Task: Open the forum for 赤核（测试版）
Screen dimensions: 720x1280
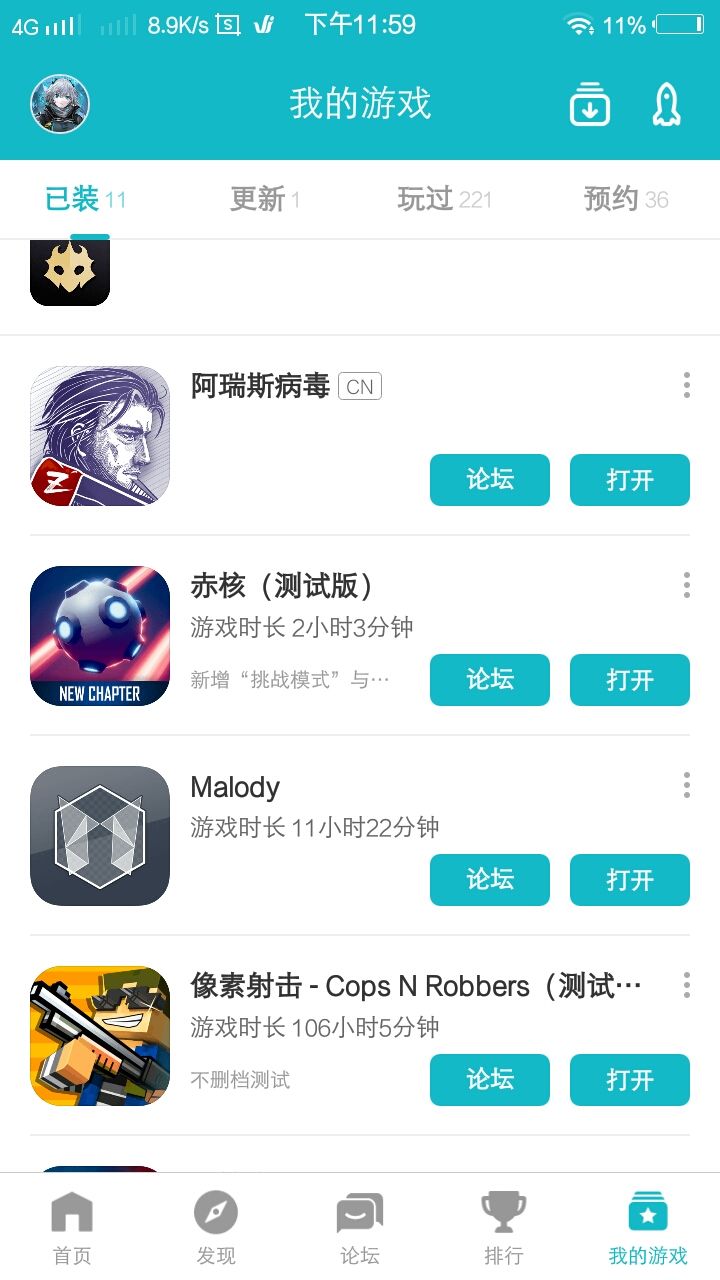Action: 489,680
